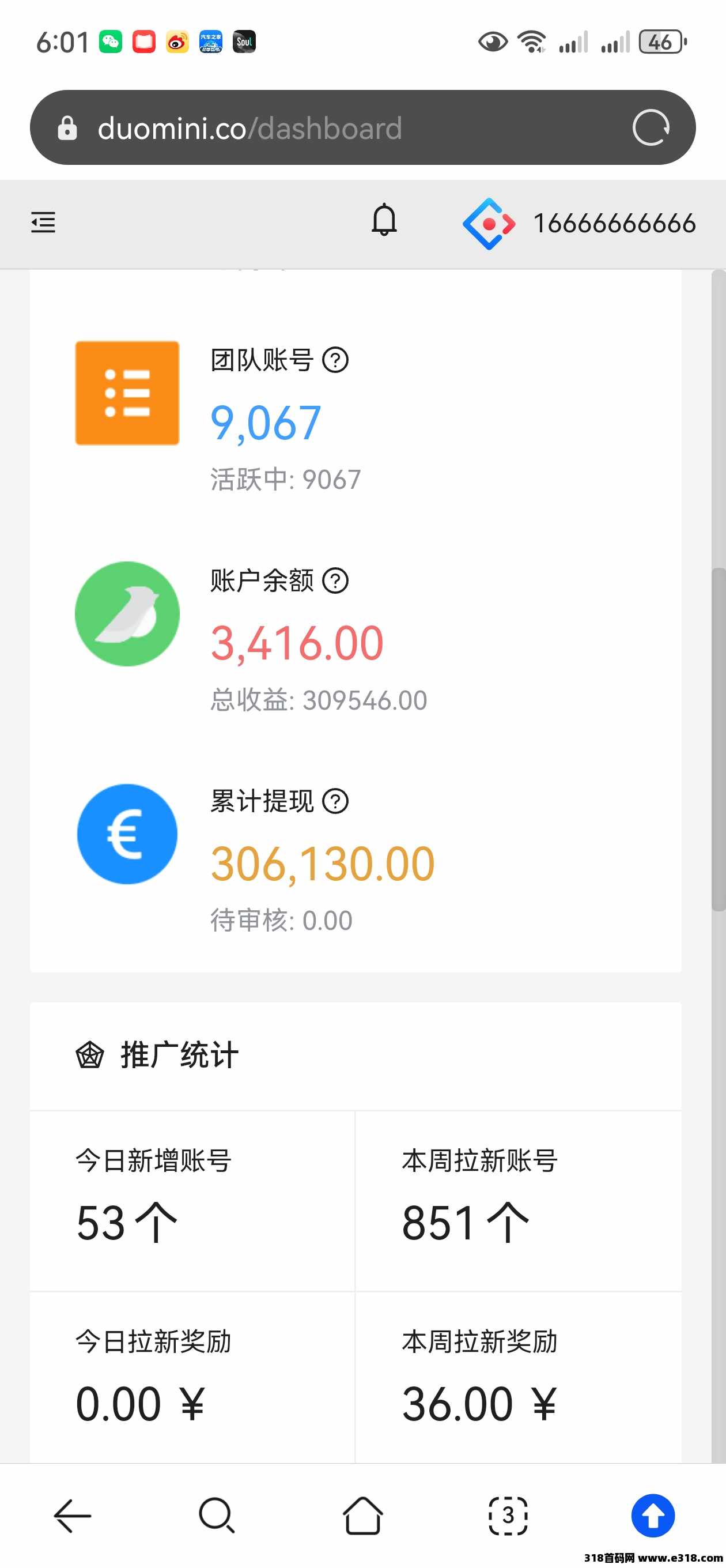Open the side menu collapse button
Image resolution: width=726 pixels, height=1568 pixels.
click(43, 222)
